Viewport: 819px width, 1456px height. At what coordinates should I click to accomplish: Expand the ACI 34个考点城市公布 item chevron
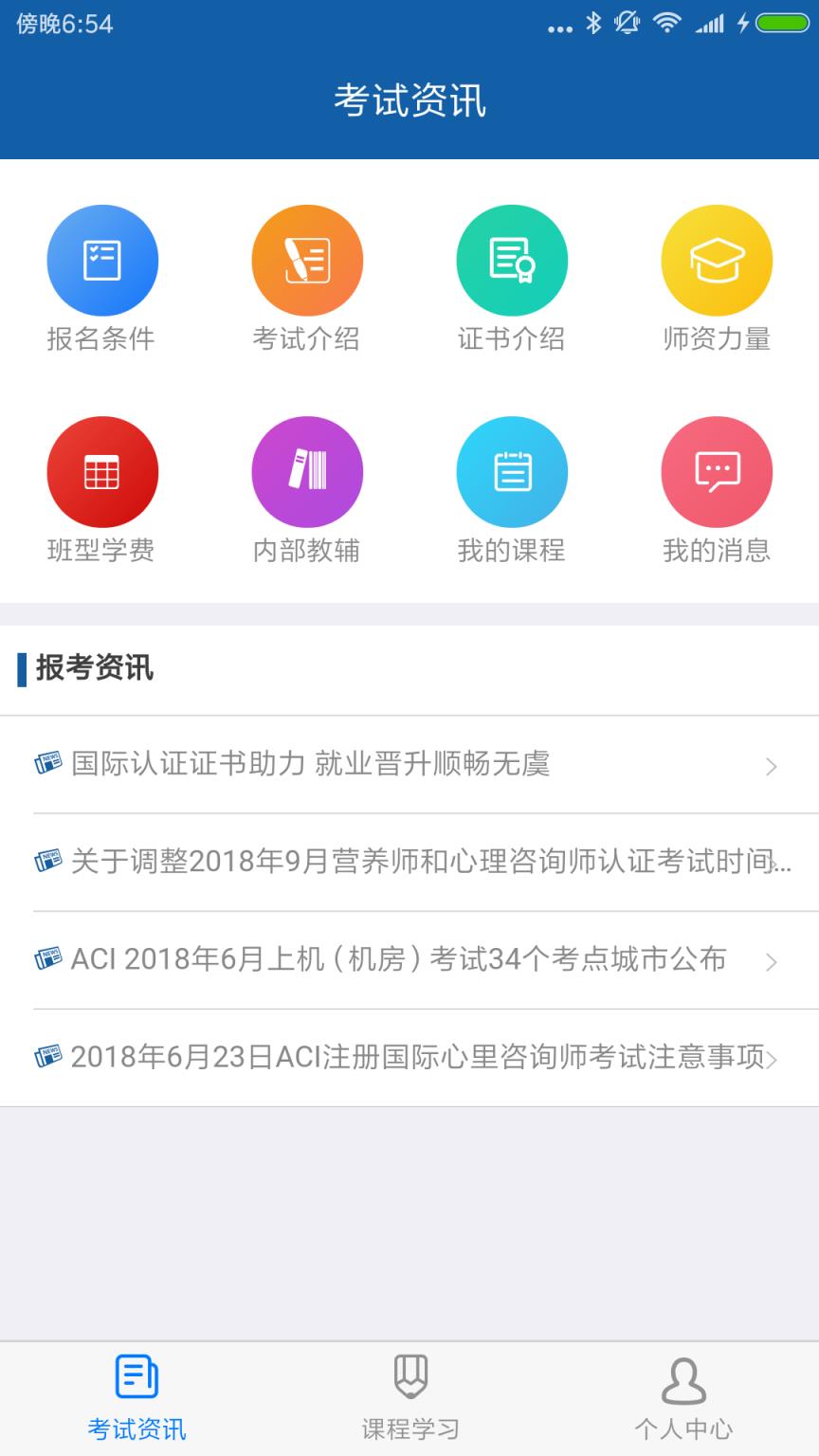pyautogui.click(x=773, y=960)
